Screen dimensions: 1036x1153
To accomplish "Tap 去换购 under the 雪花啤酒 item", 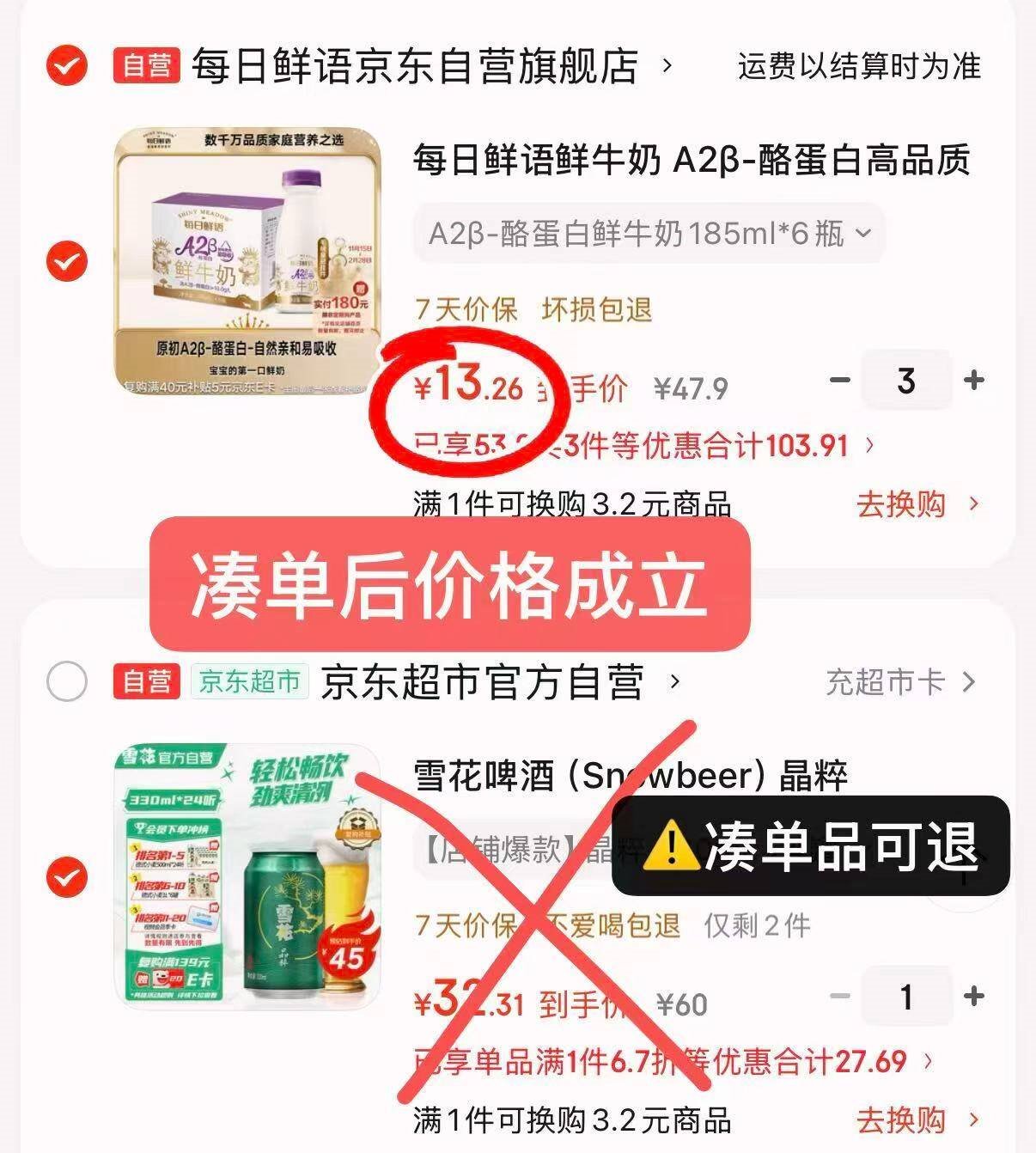I will point(916,1120).
